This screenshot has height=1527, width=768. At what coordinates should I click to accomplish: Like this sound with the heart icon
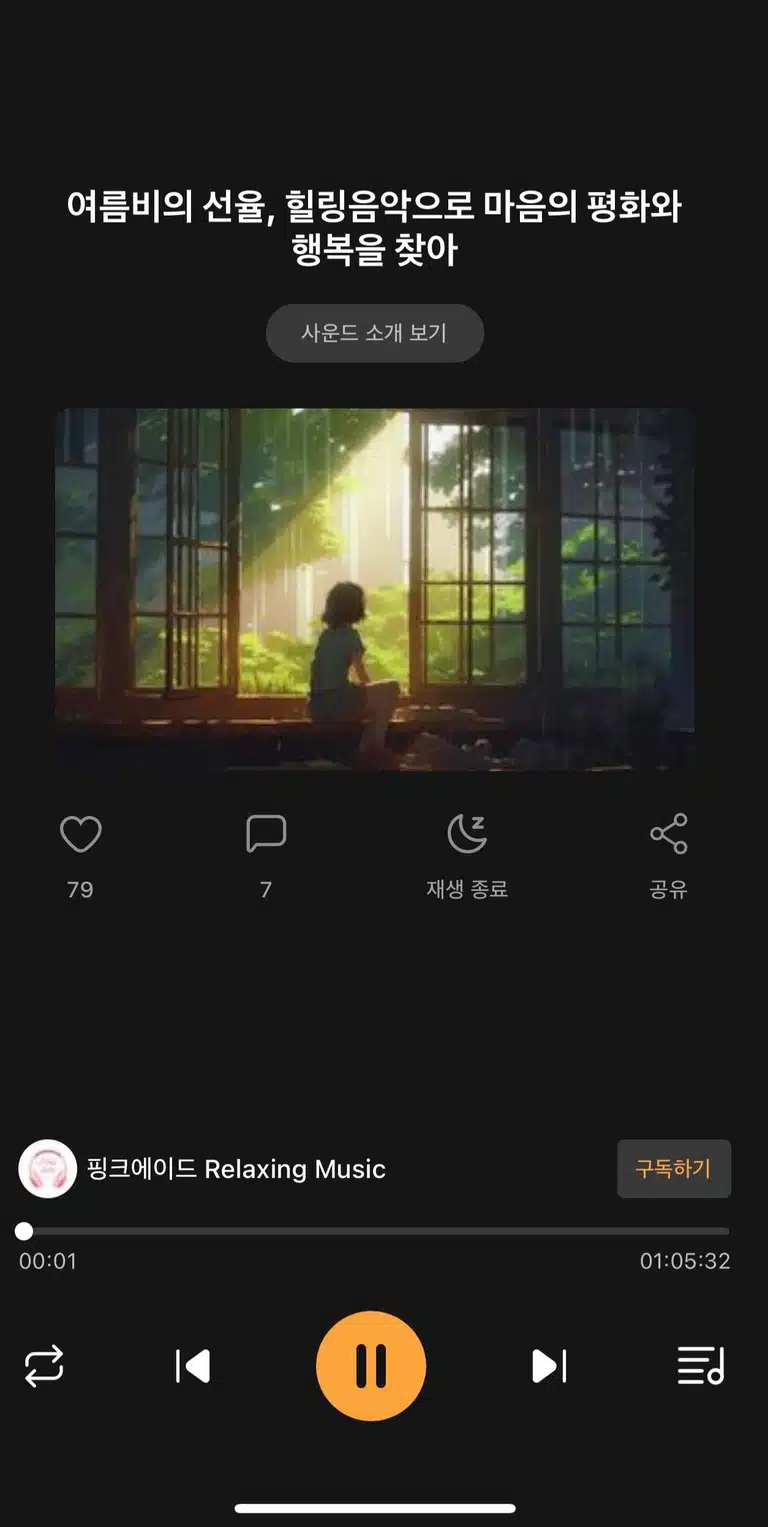point(81,834)
